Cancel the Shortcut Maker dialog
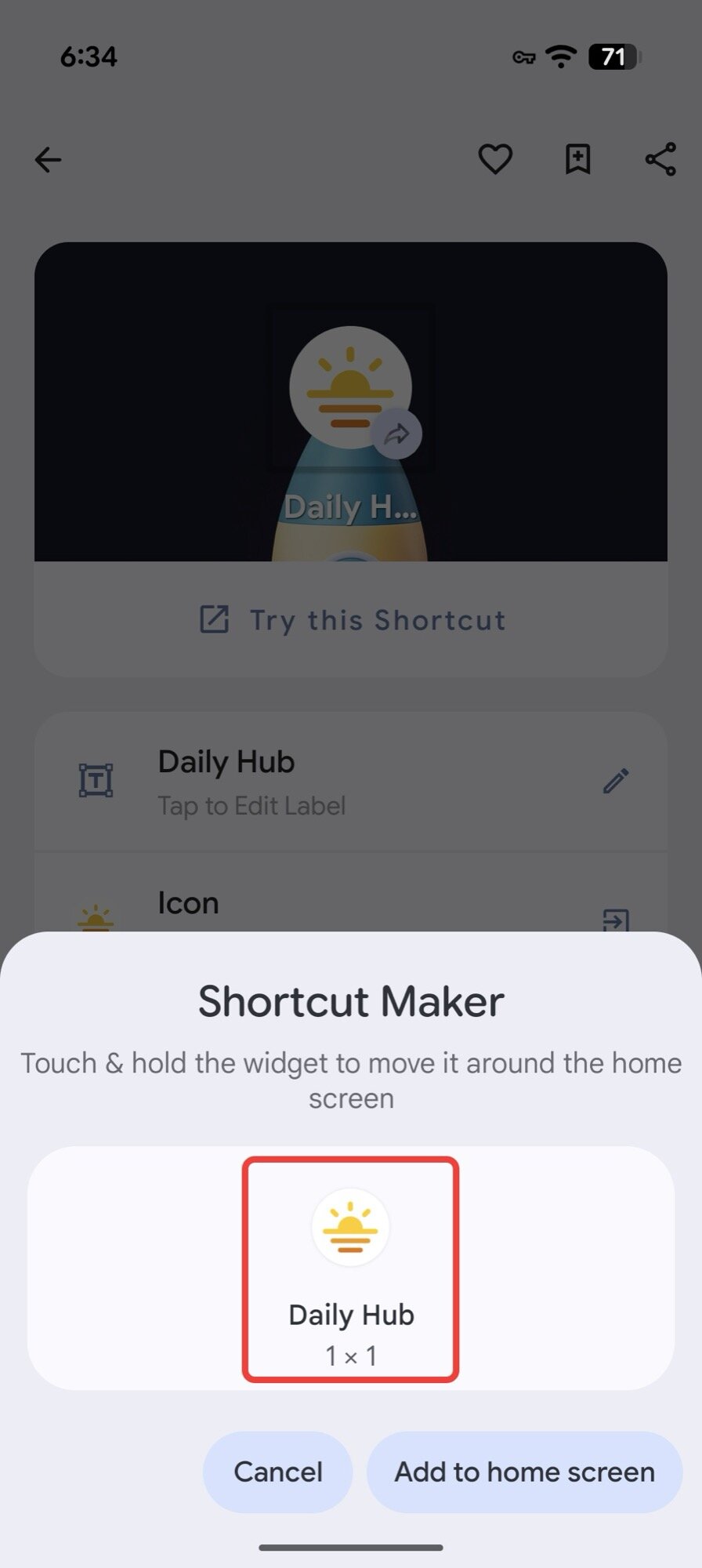702x1568 pixels. tap(277, 1472)
